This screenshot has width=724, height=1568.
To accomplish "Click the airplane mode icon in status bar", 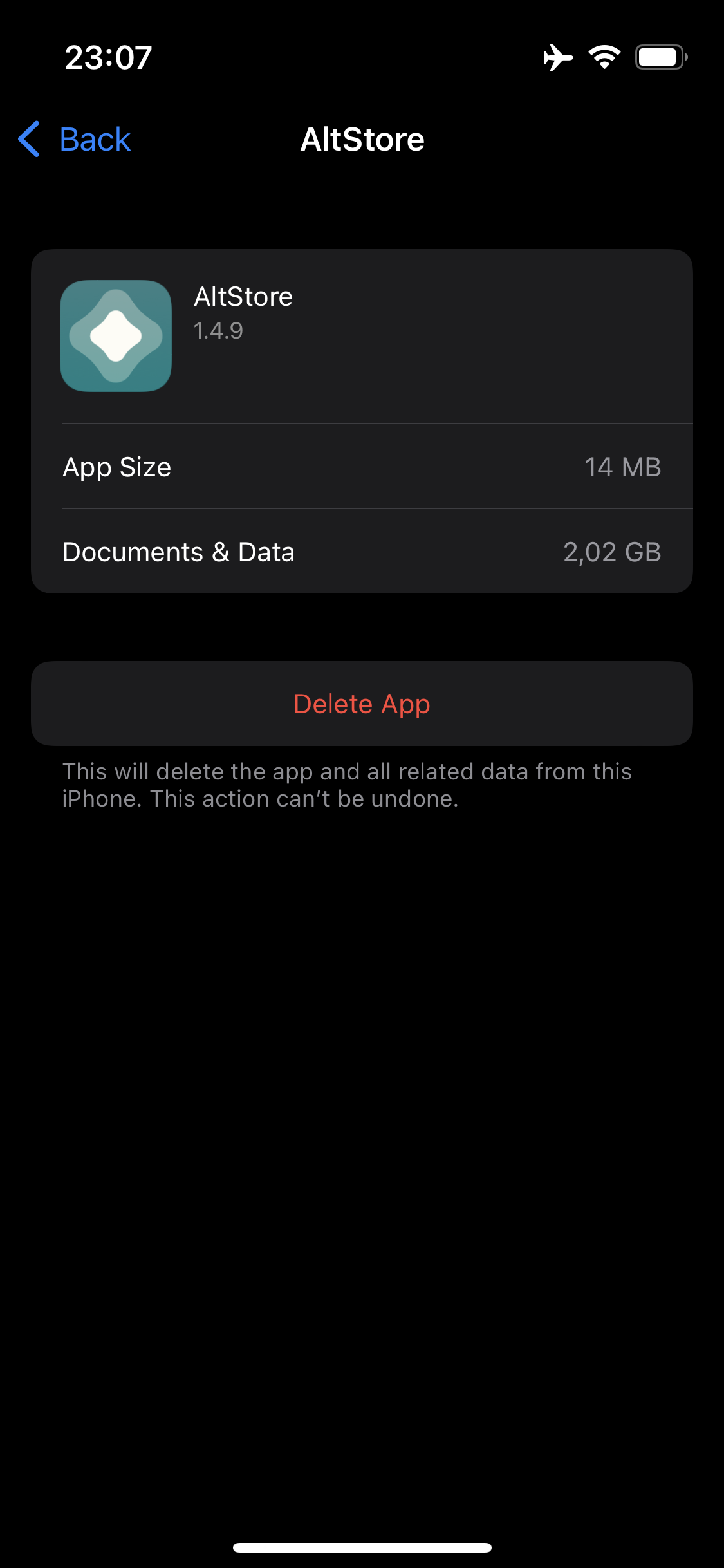I will 555,57.
